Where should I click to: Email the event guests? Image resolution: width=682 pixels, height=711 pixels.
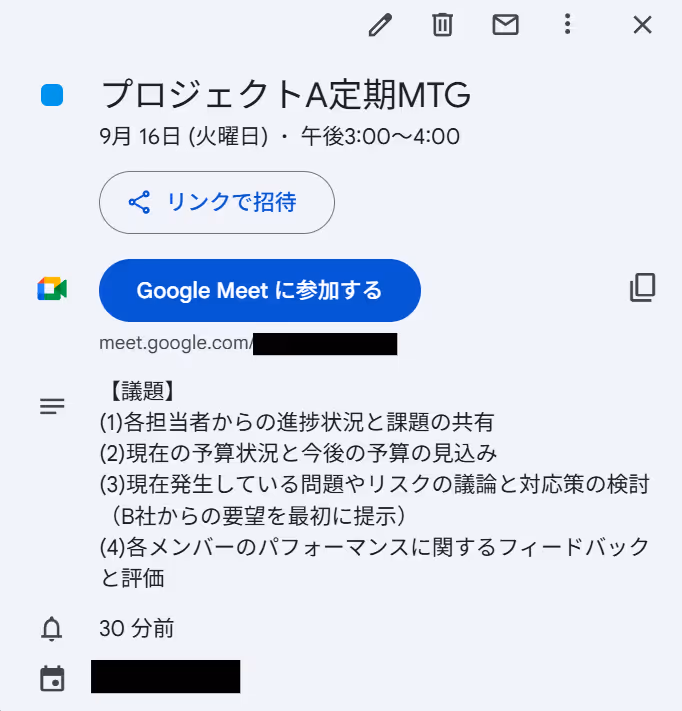click(505, 25)
